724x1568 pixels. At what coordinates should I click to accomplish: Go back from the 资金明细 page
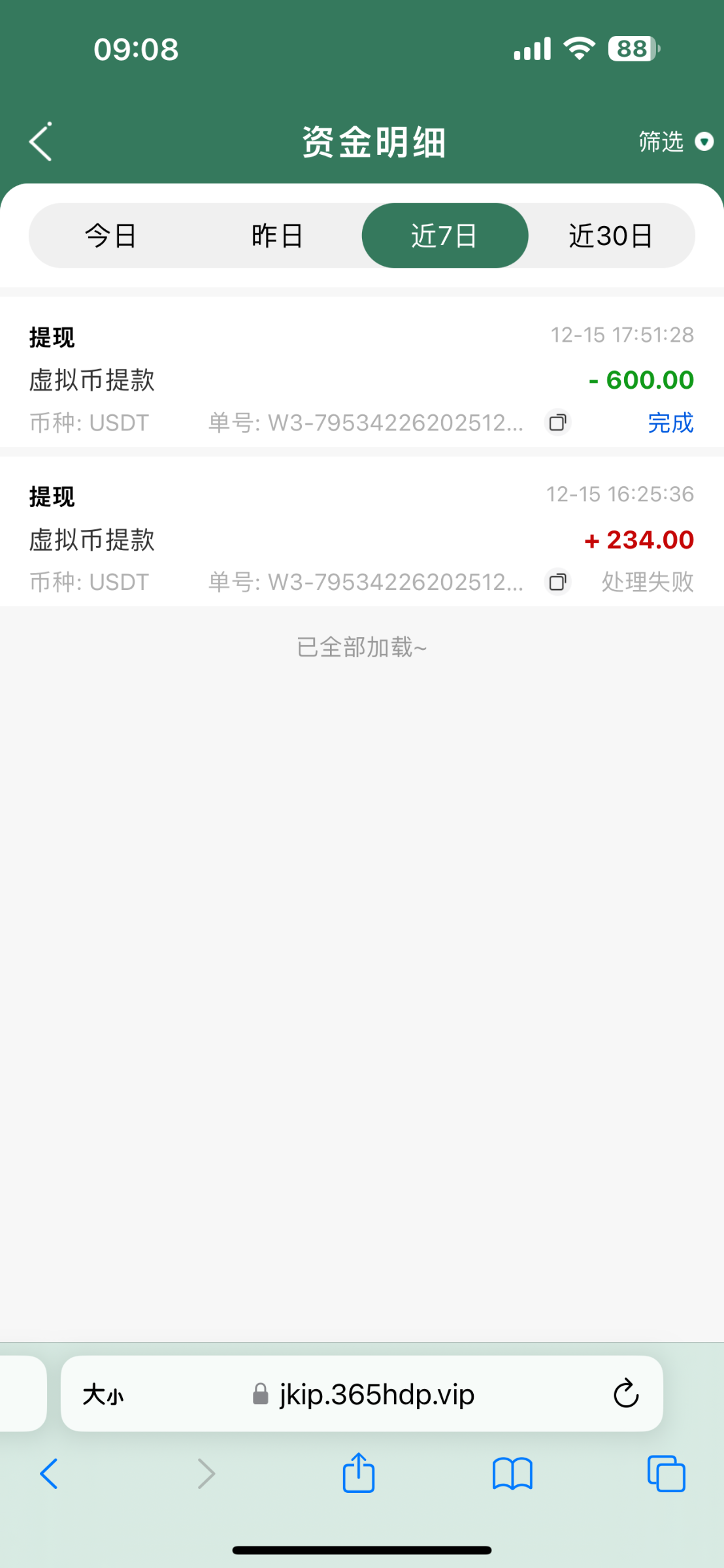click(41, 142)
